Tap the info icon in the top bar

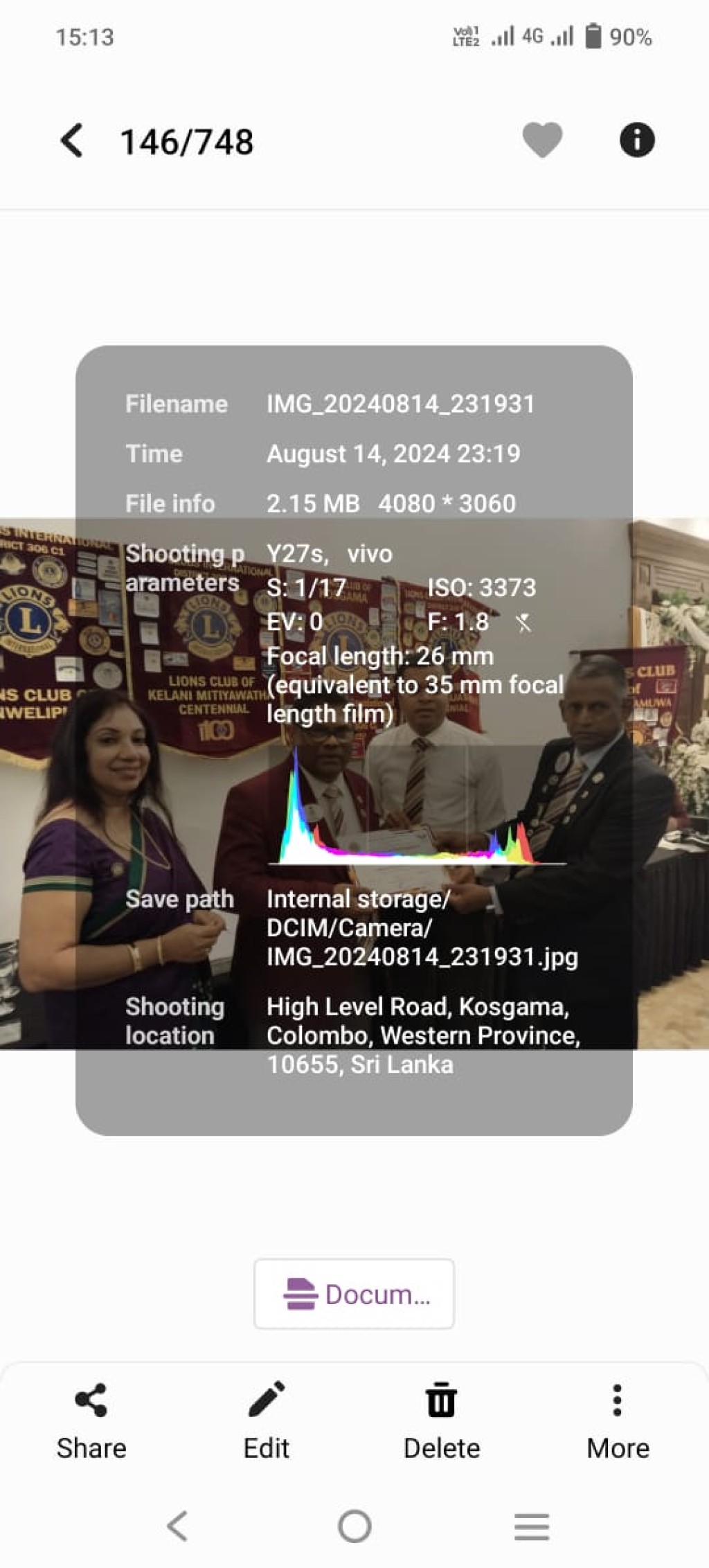point(637,140)
